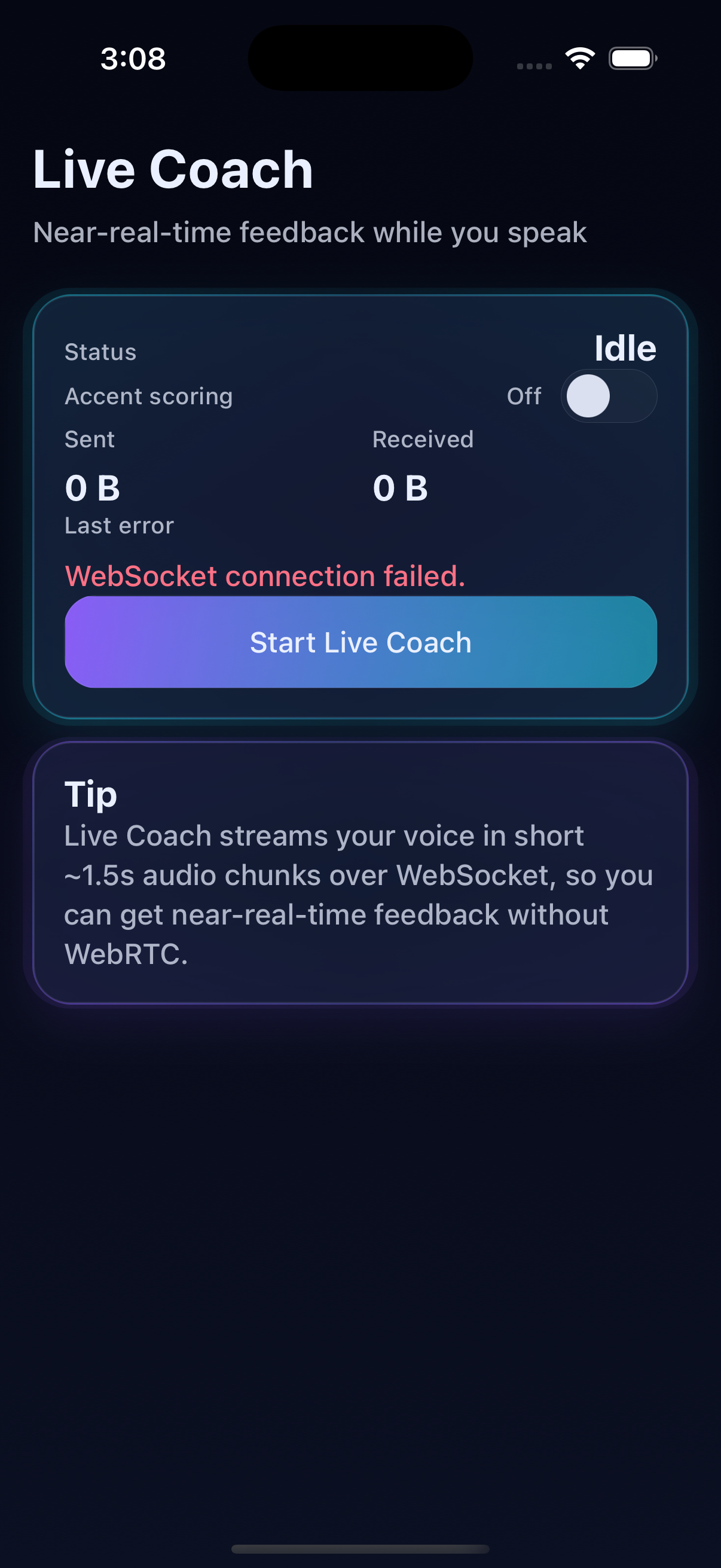Collapse the Last error section
721x1568 pixels.
(x=119, y=524)
